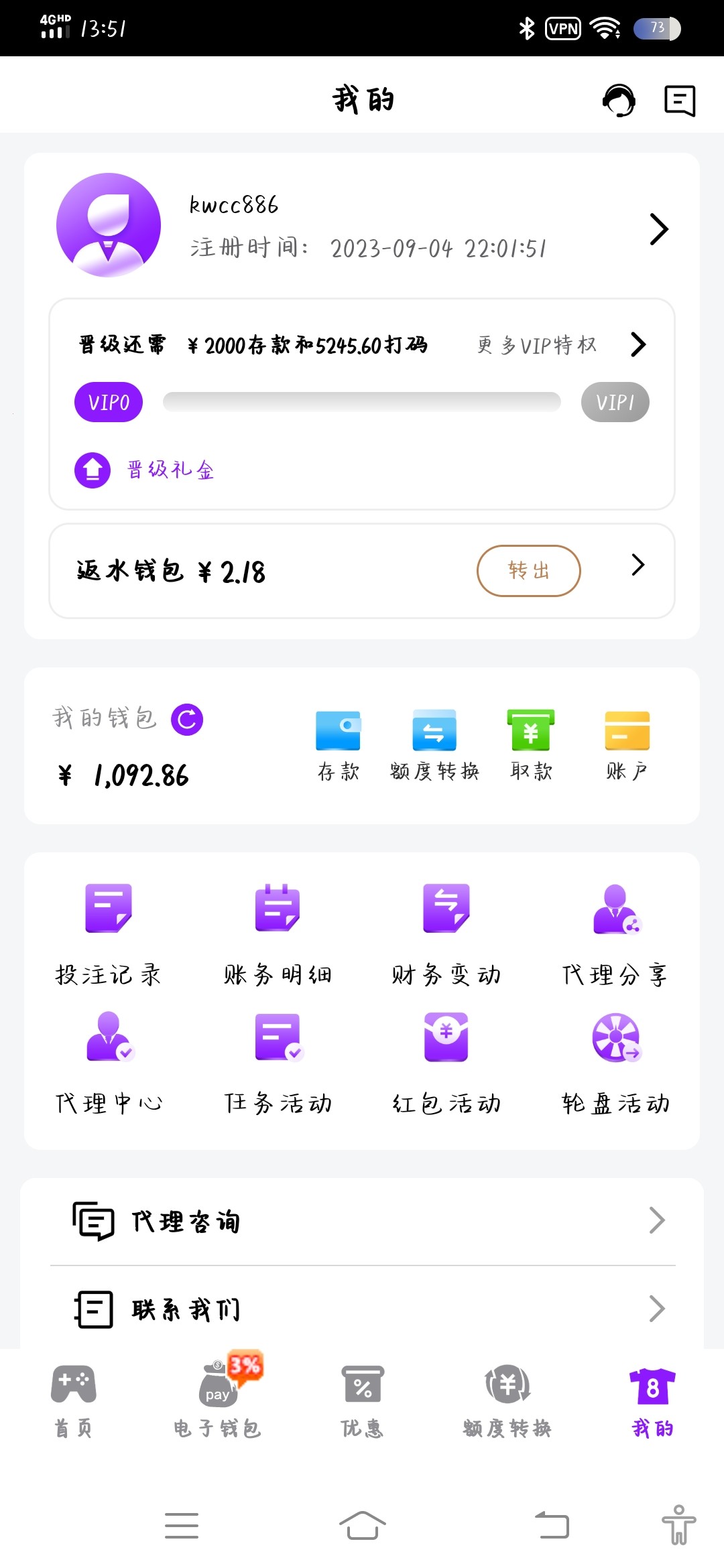This screenshot has height=1568, width=724.
Task: Open 联系我们 contact us row
Action: (x=362, y=1308)
